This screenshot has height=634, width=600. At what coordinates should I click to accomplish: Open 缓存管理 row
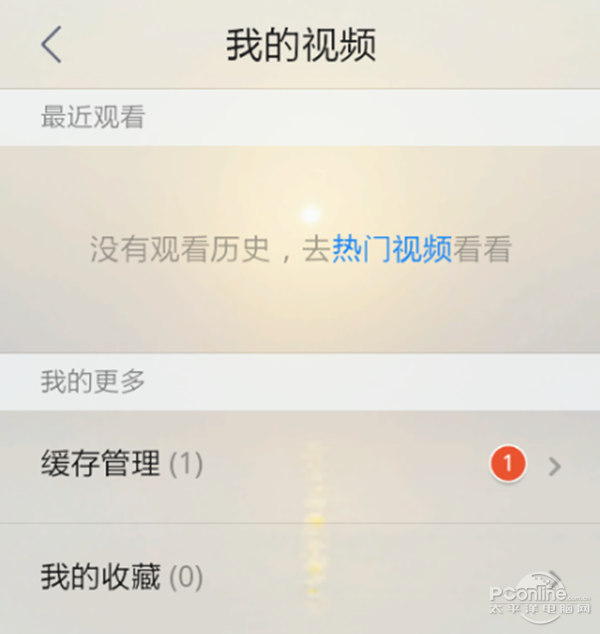click(x=300, y=465)
